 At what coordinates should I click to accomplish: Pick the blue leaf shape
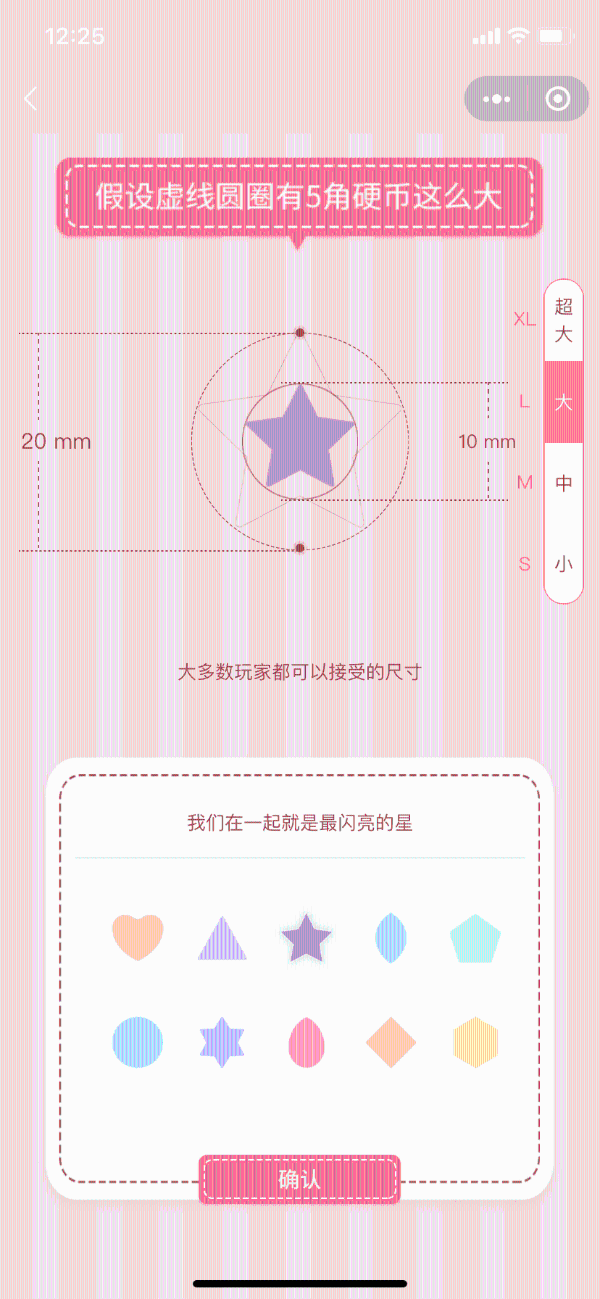point(390,939)
